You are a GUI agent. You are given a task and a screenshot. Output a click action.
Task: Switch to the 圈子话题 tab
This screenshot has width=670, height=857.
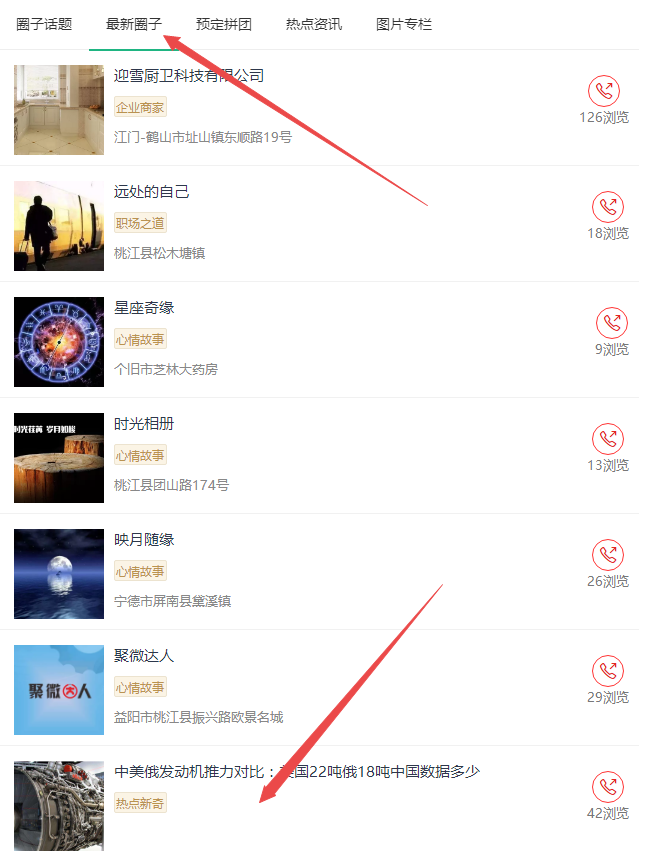(x=44, y=24)
